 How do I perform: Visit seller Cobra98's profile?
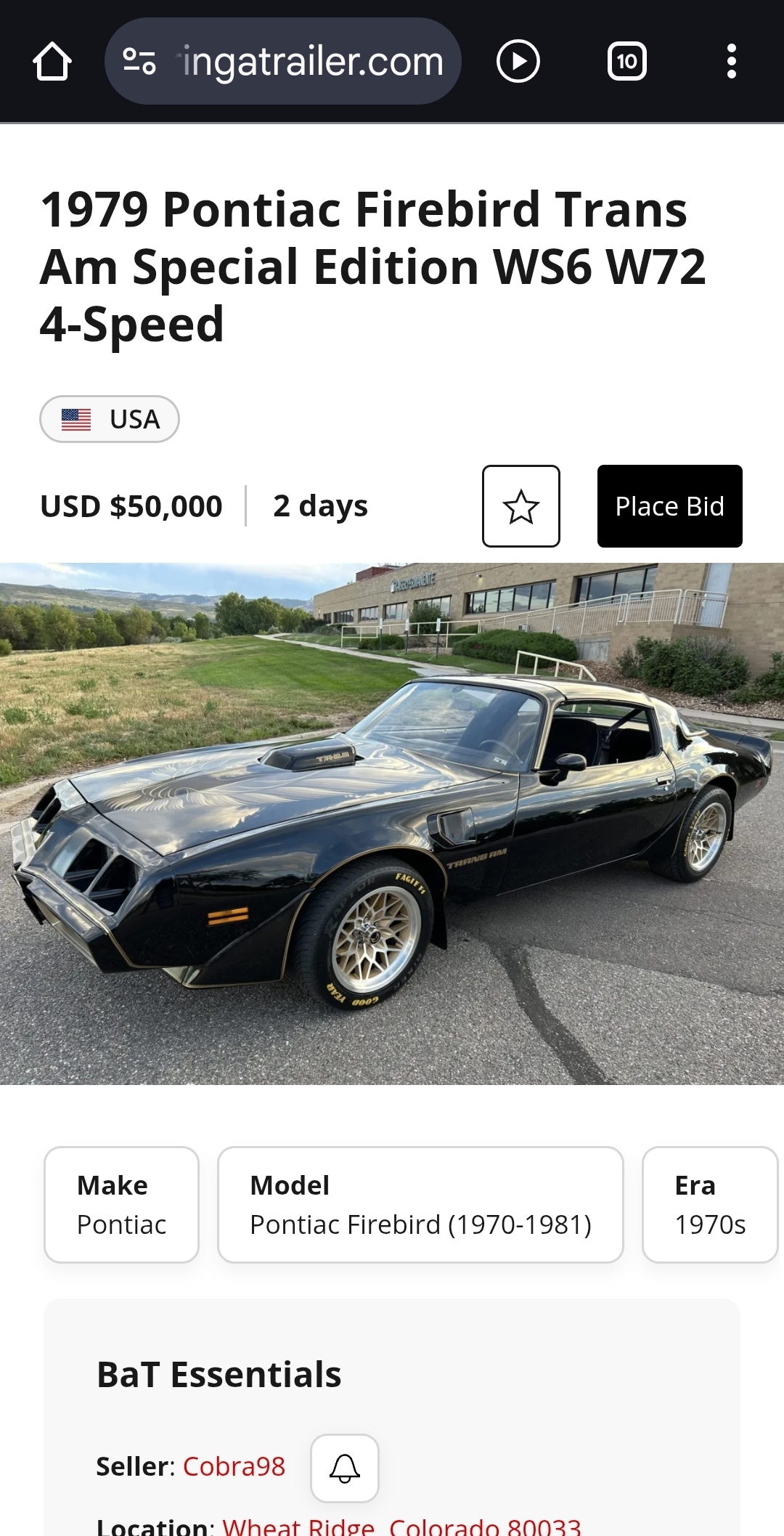(x=234, y=1466)
